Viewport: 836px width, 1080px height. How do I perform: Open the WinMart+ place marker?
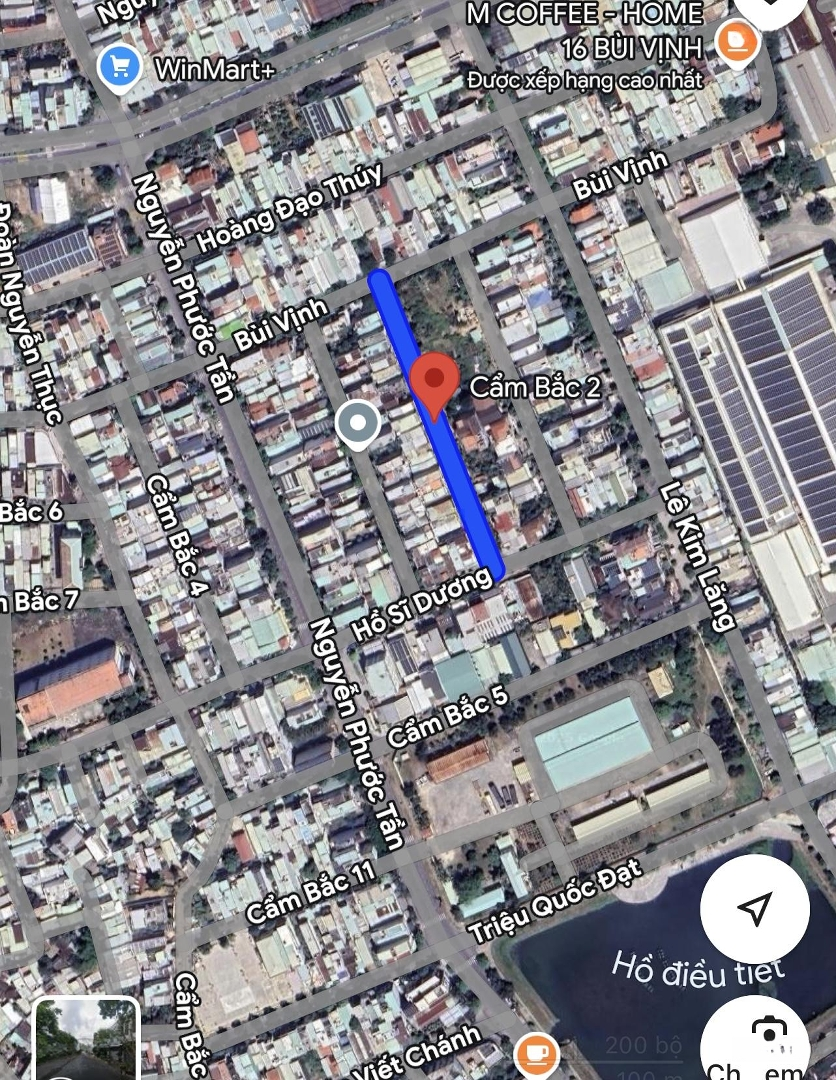click(x=120, y=69)
